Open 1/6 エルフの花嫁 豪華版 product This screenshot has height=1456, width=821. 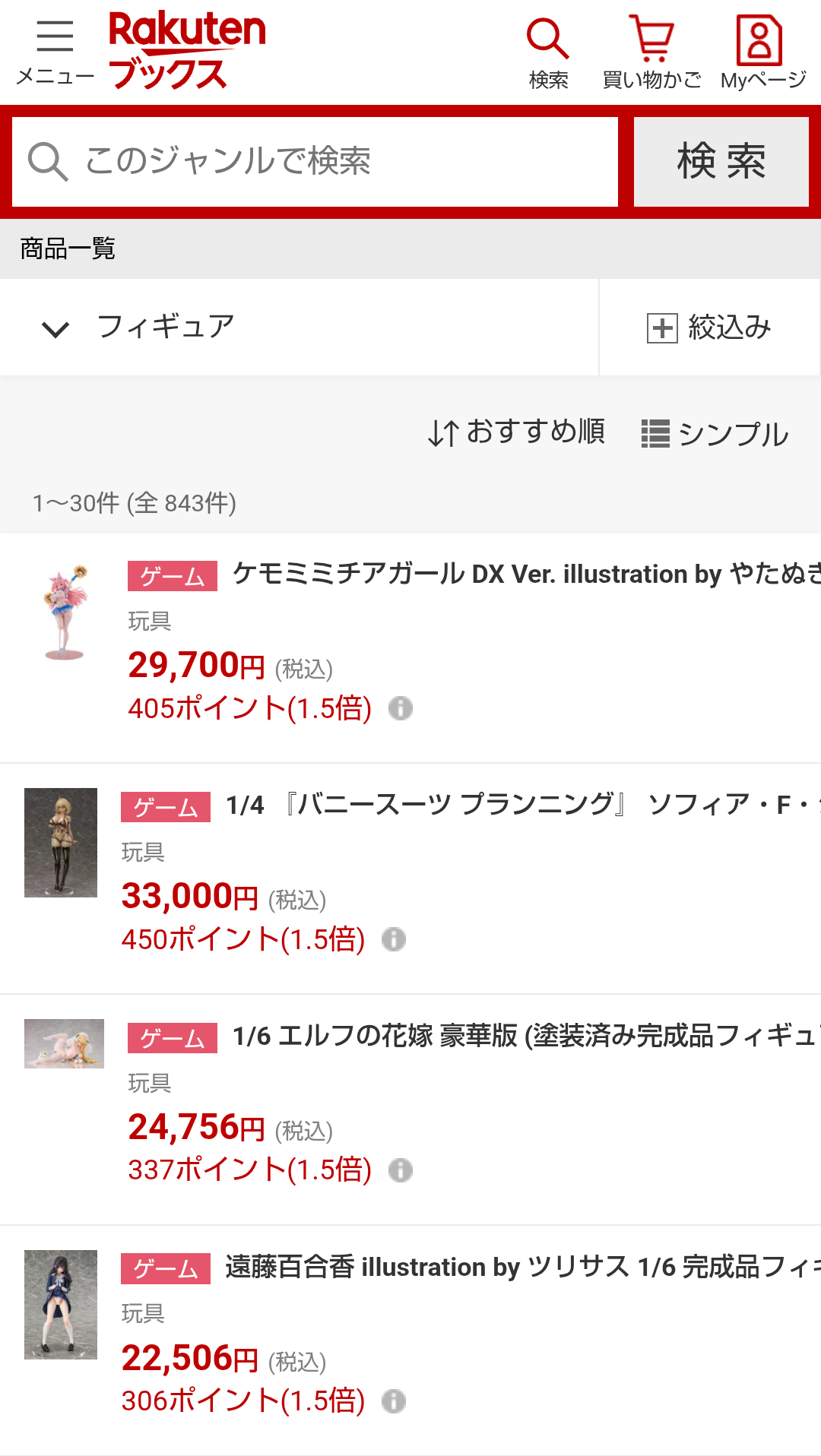(523, 1036)
